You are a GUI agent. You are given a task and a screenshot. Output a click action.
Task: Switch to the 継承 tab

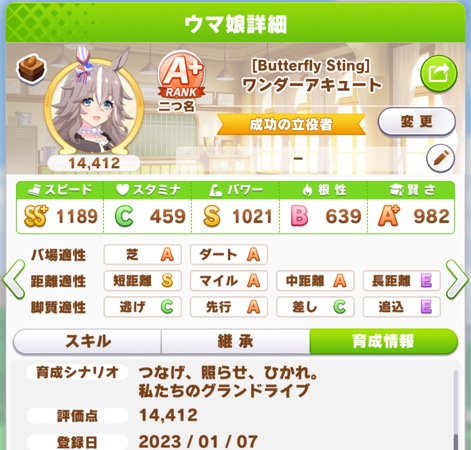click(x=235, y=341)
